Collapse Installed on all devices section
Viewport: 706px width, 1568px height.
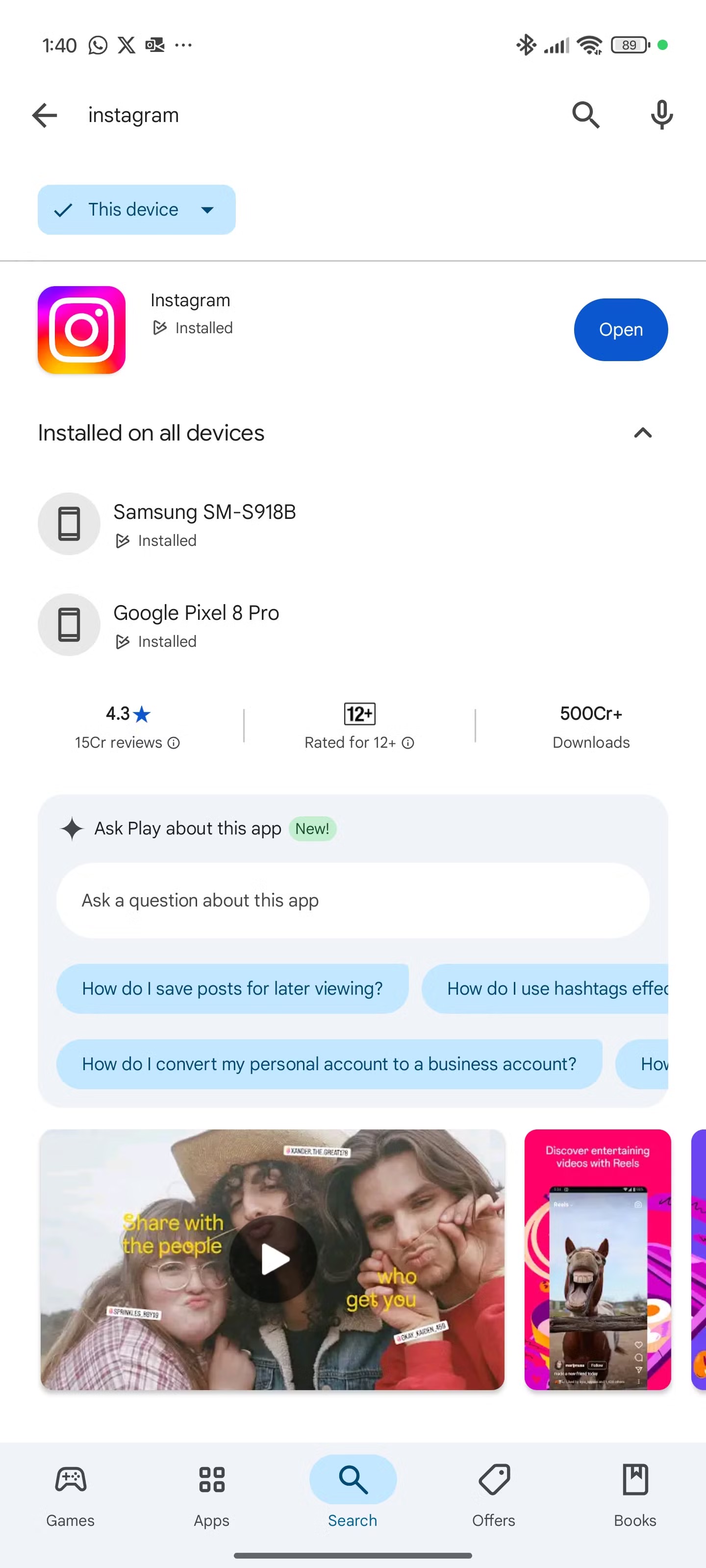[643, 433]
